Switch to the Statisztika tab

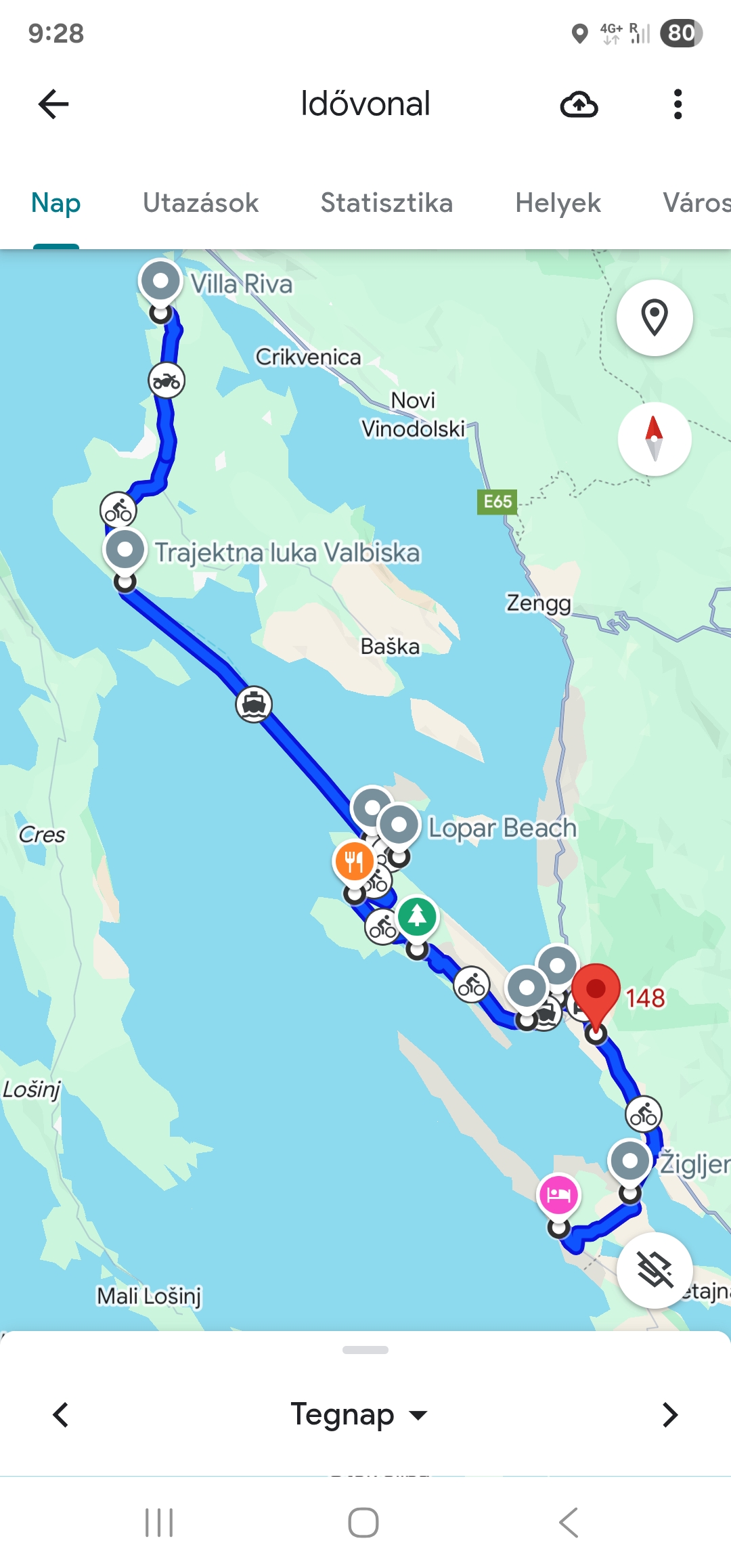click(x=386, y=202)
